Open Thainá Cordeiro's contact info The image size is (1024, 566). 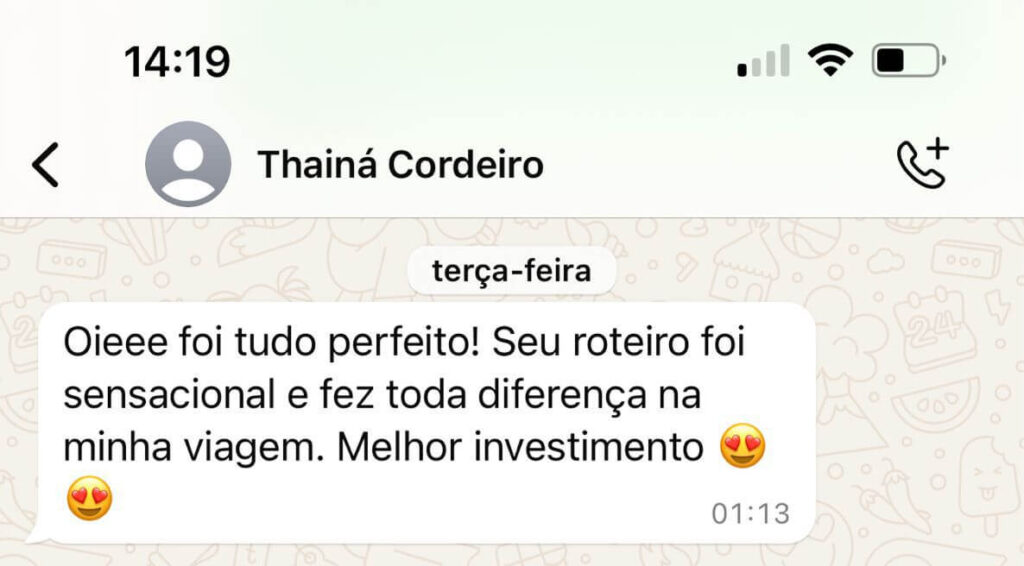pos(400,164)
